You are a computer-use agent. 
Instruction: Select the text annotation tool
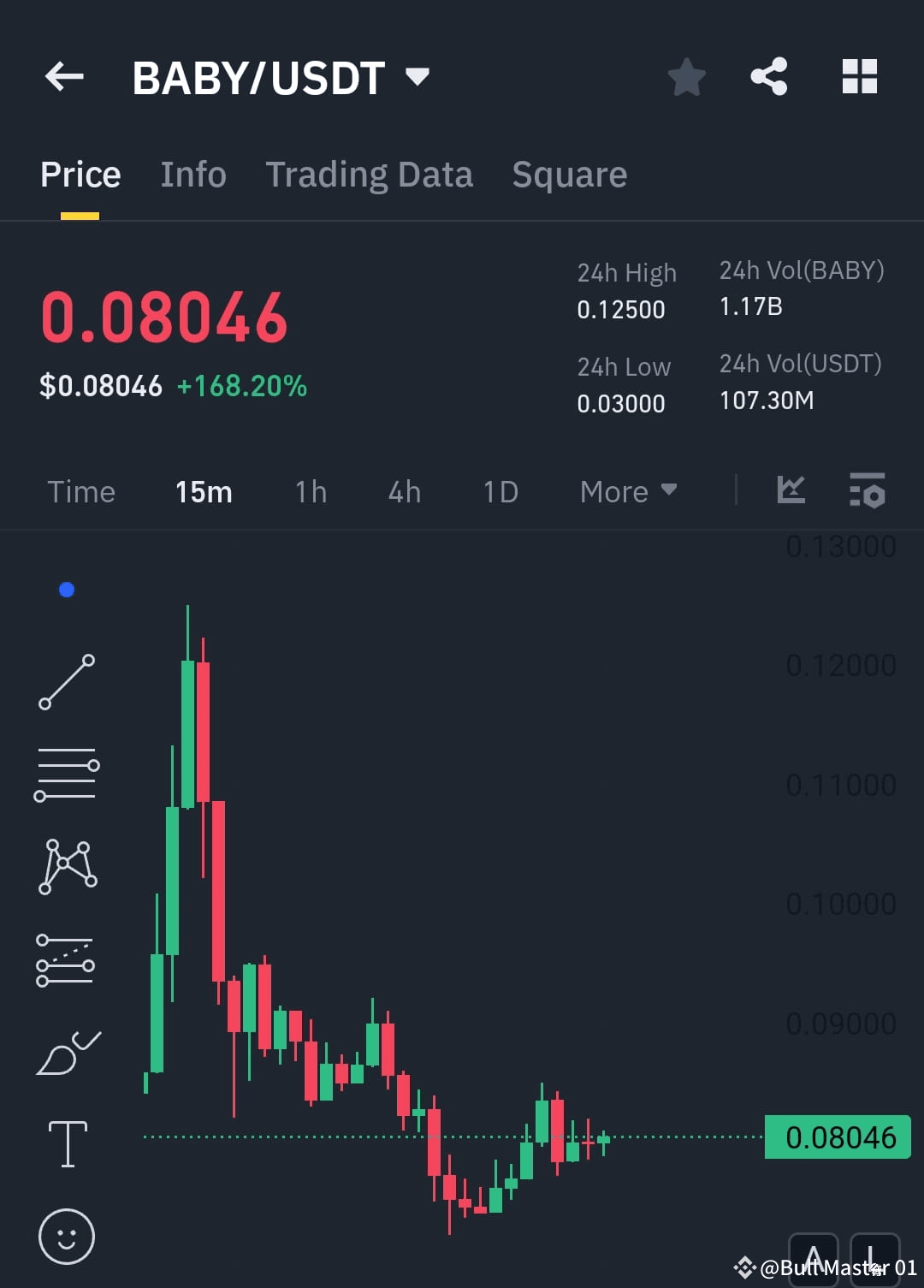(67, 1144)
